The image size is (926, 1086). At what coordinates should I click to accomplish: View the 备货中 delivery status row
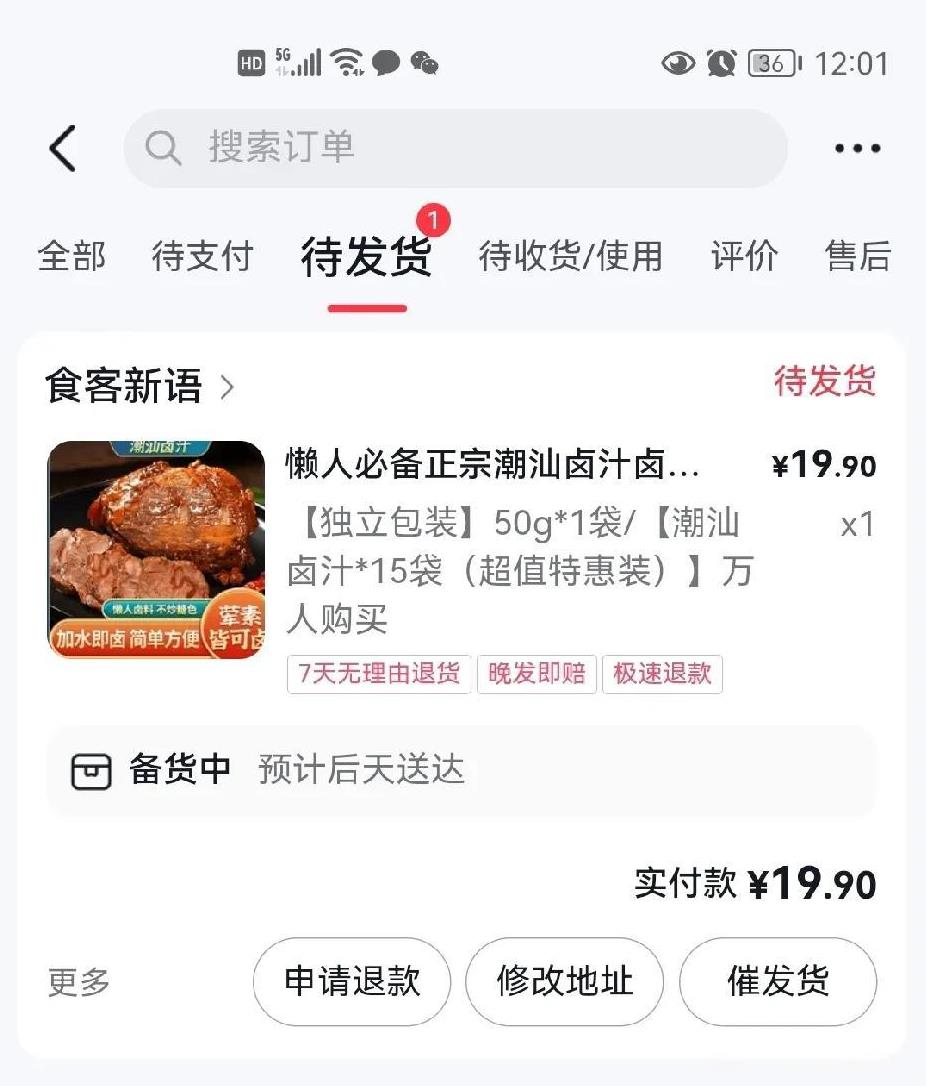461,771
